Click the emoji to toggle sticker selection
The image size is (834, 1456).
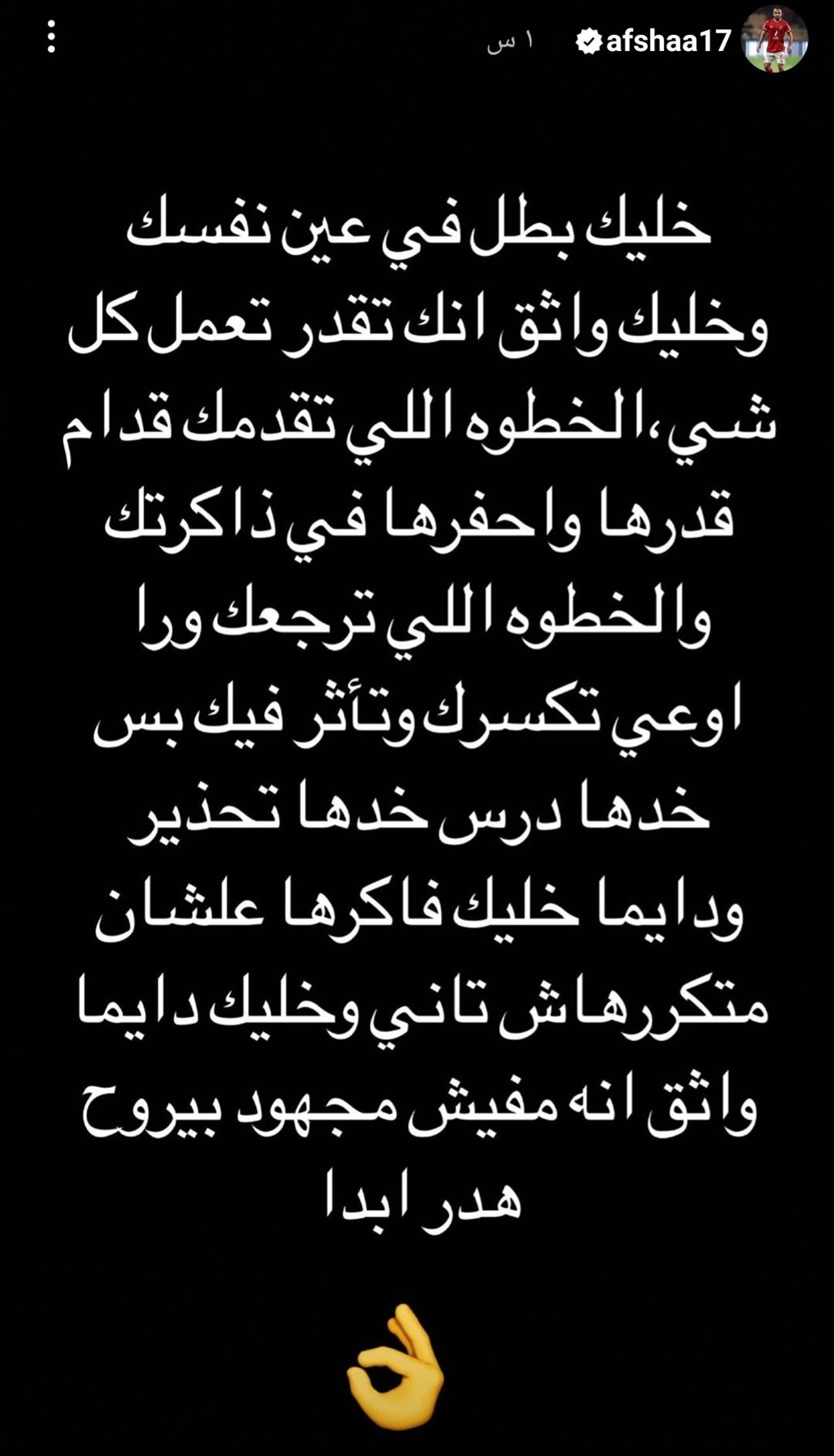click(x=394, y=1367)
